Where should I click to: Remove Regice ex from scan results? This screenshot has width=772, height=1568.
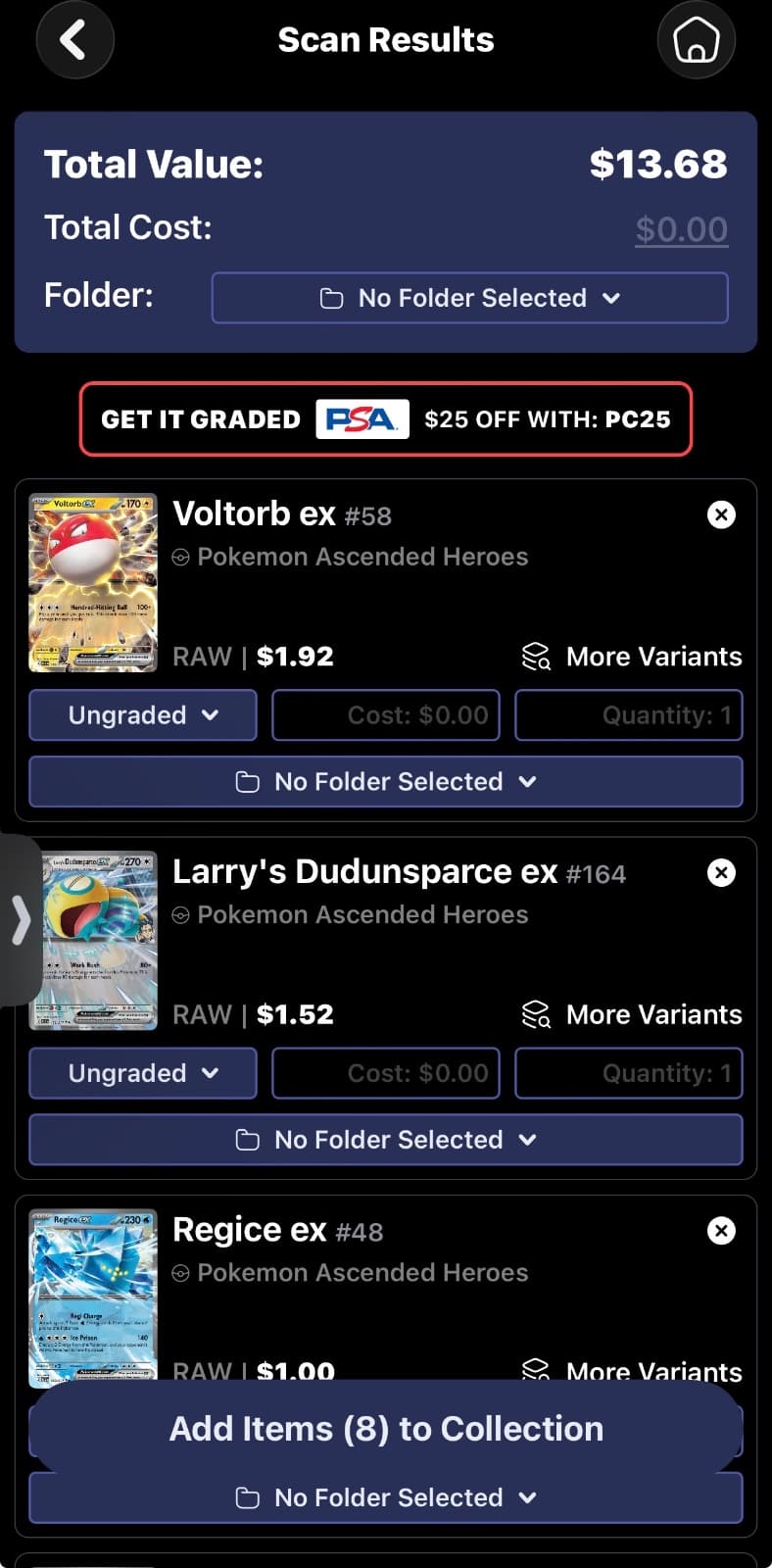tap(721, 1231)
